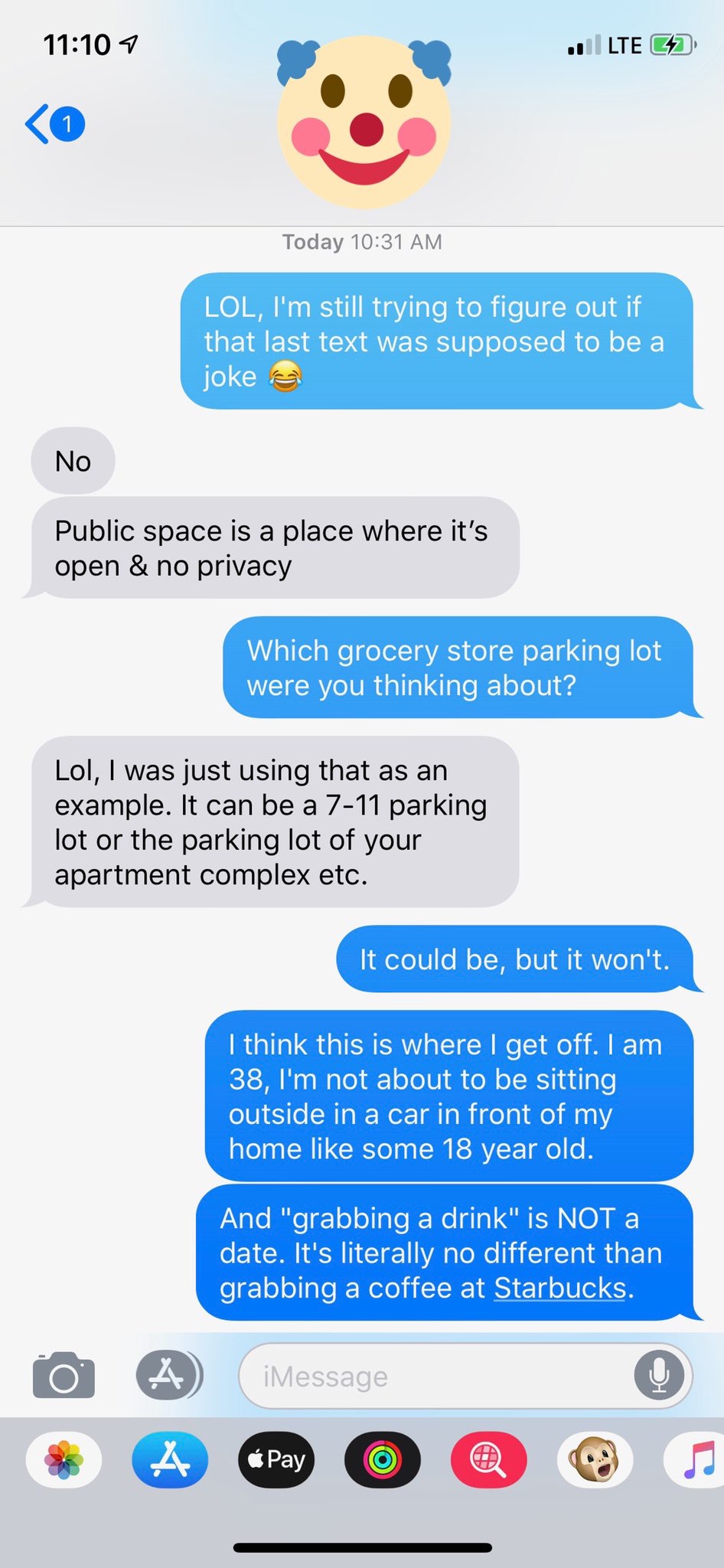Toggle the iMessage app drawer button
The image size is (724, 1568).
(x=169, y=1375)
